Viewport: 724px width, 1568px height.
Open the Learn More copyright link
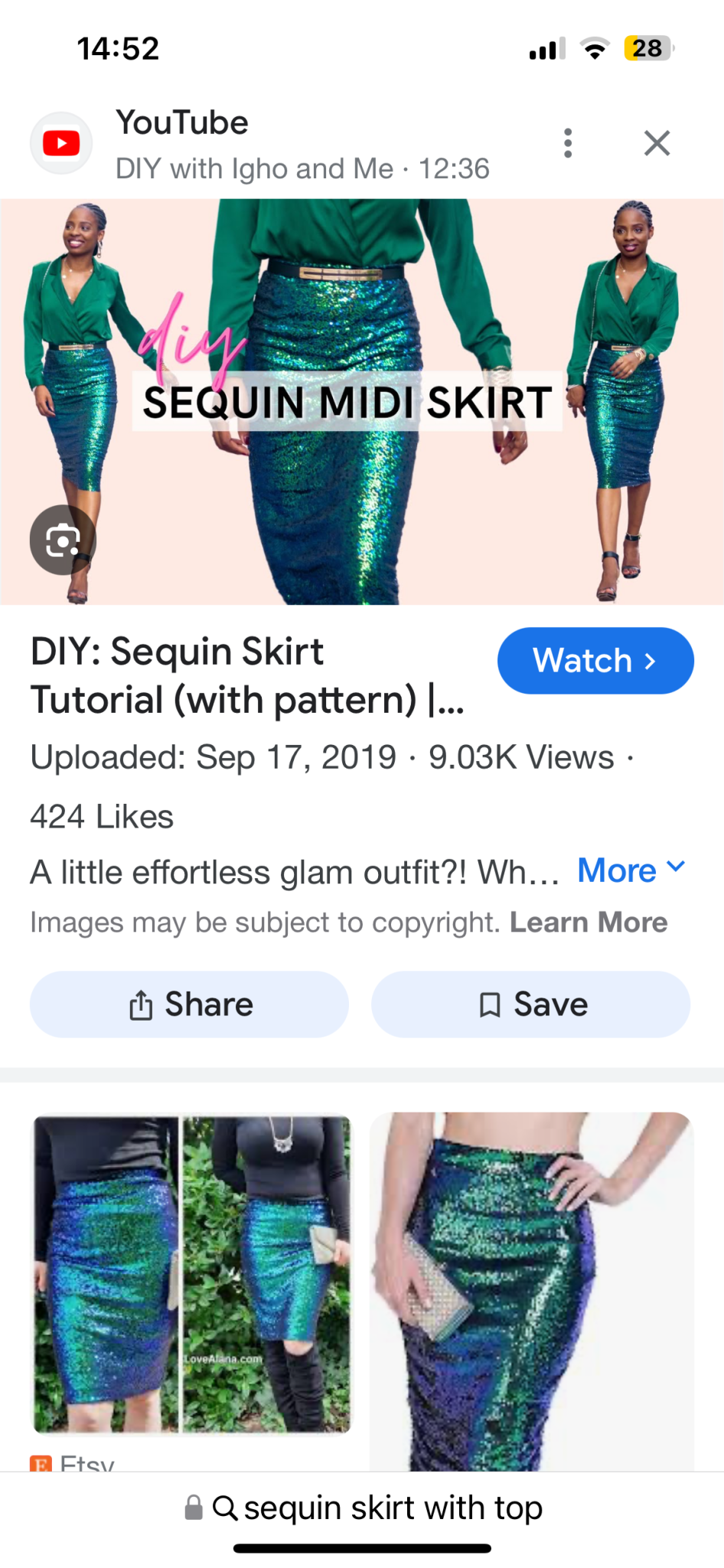click(x=588, y=923)
